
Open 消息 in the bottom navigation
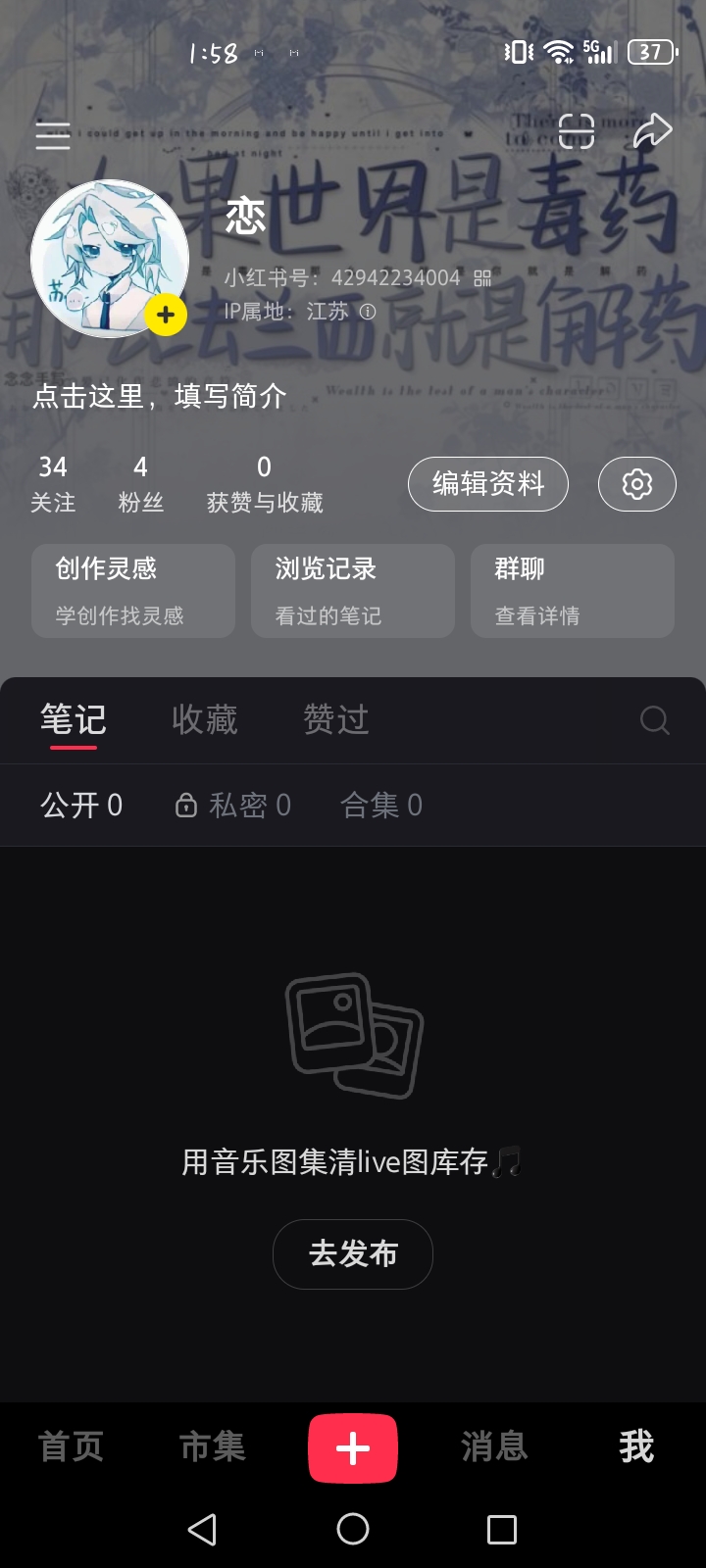coord(493,1447)
